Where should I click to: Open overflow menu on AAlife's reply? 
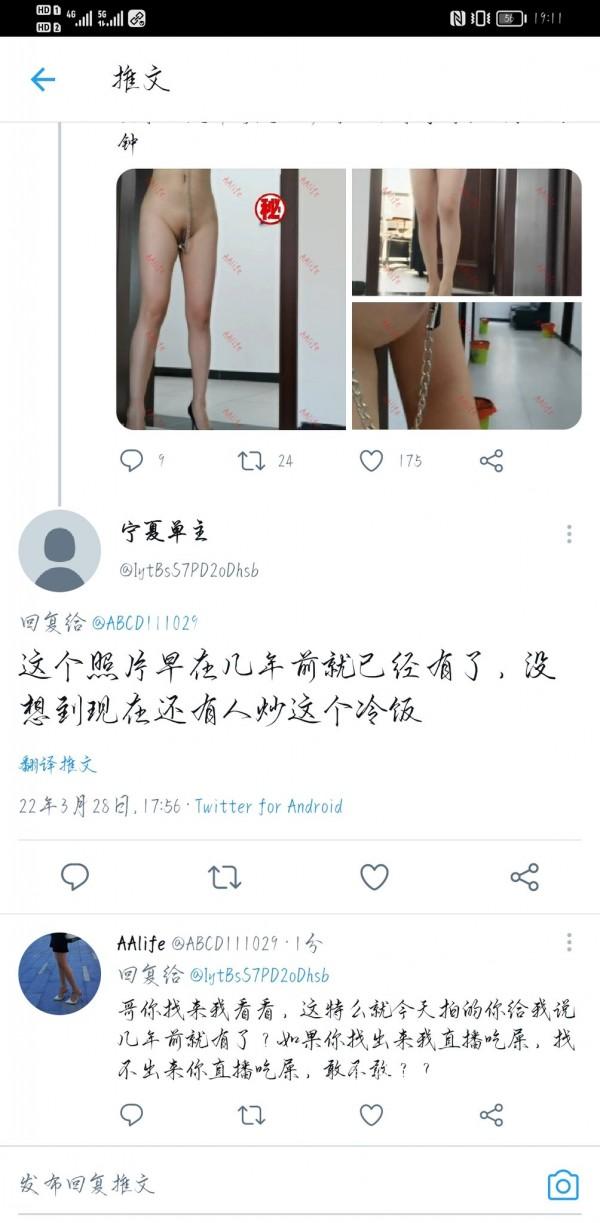tap(569, 943)
